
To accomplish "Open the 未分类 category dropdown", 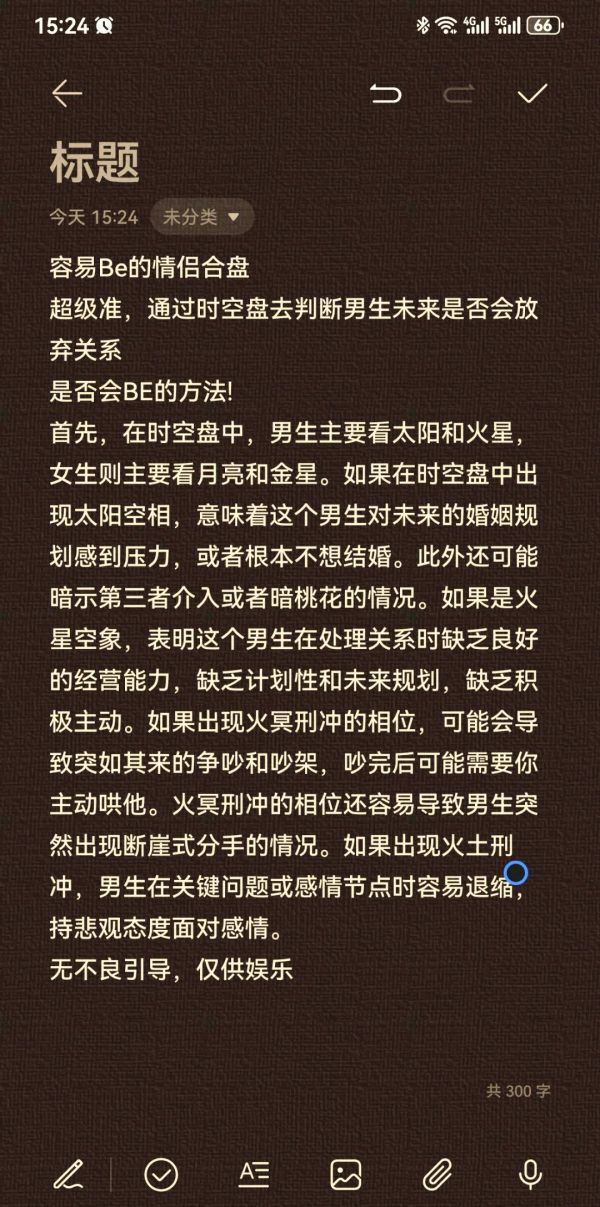I will point(202,216).
